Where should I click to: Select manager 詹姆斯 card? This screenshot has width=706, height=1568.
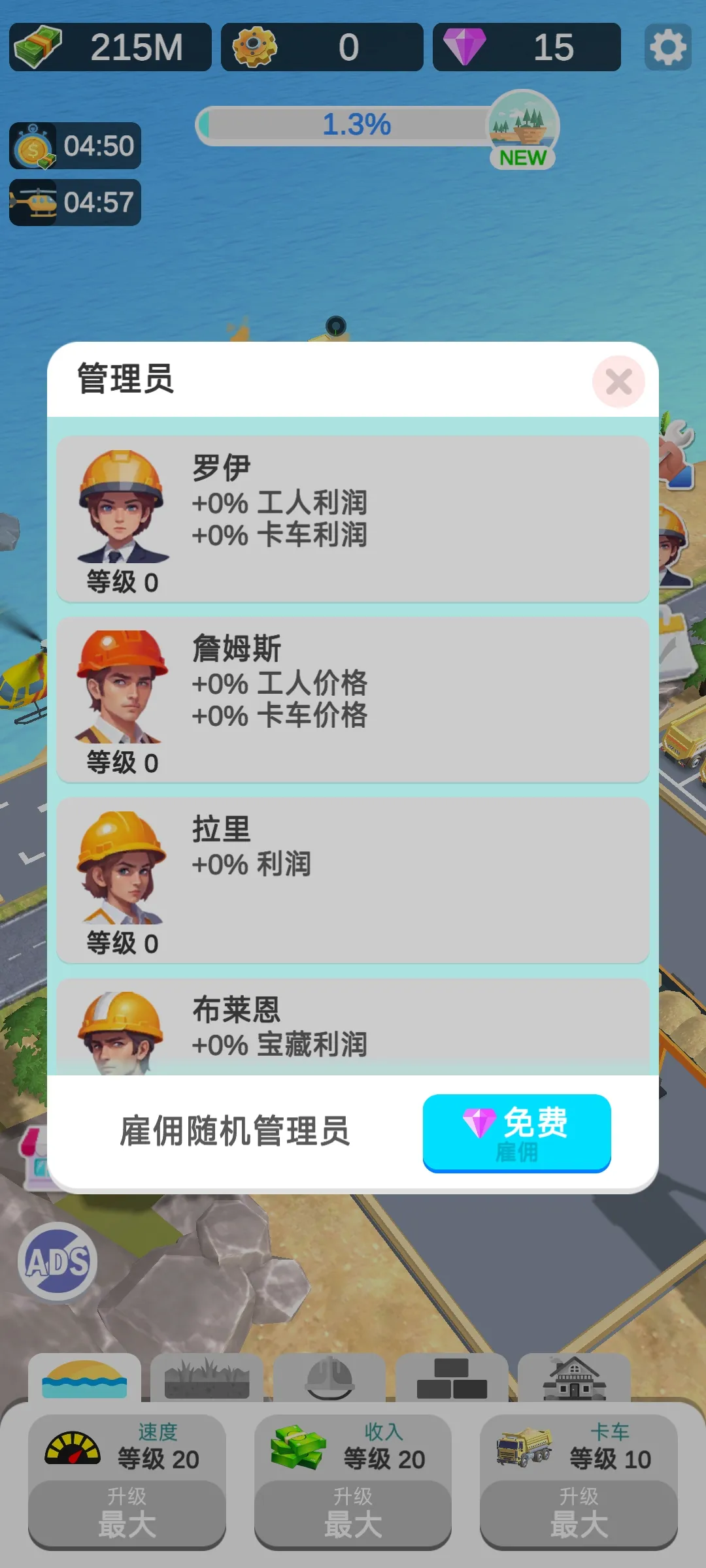tap(352, 699)
